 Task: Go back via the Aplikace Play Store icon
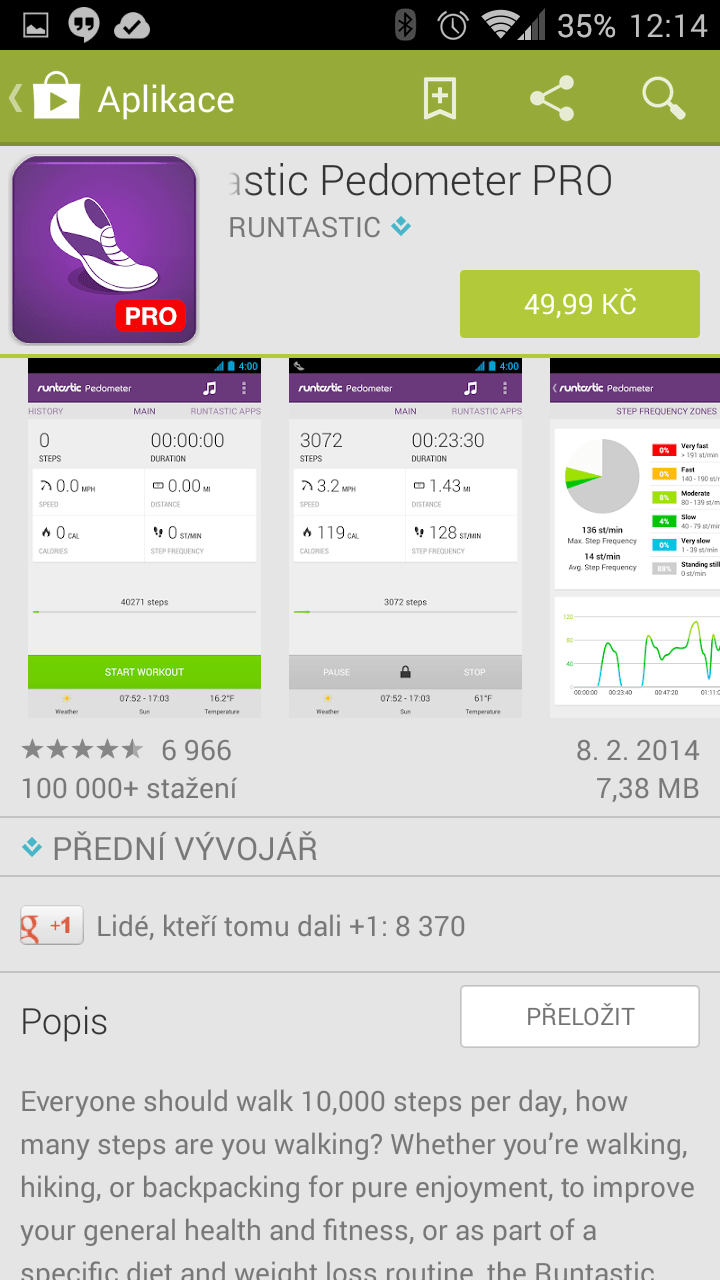click(x=55, y=97)
